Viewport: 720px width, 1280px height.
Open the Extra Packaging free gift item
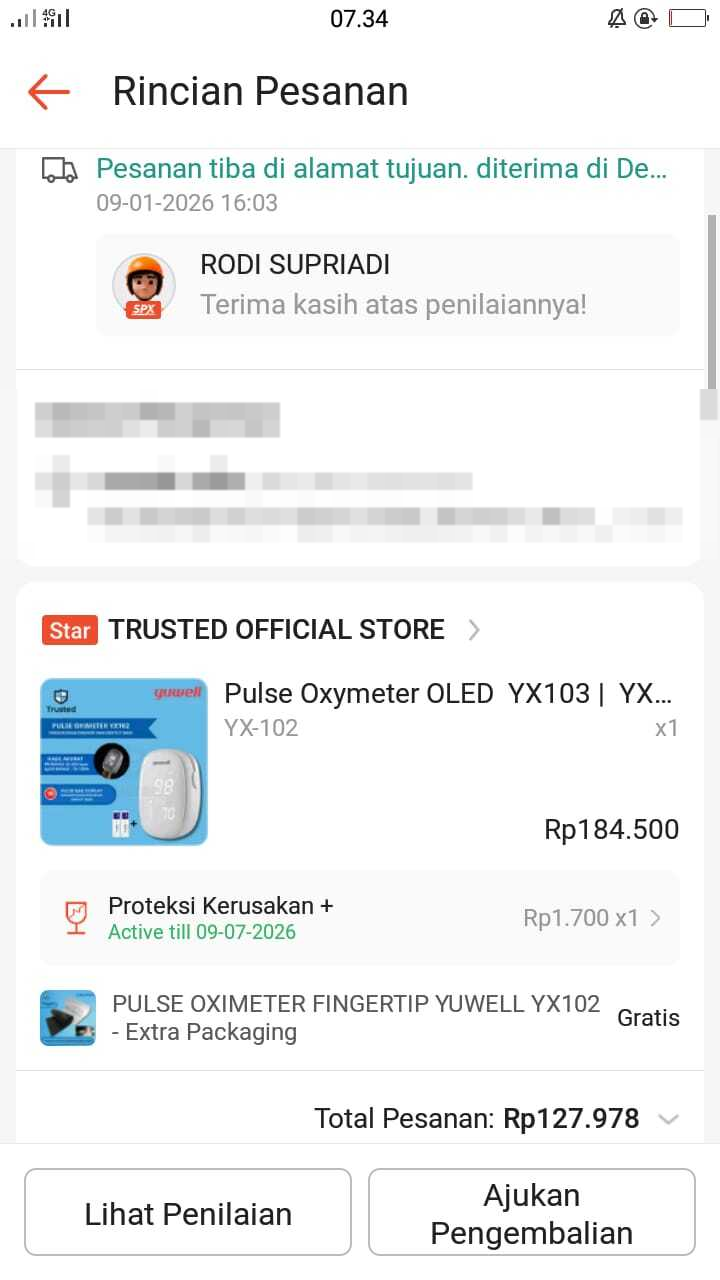355,1018
